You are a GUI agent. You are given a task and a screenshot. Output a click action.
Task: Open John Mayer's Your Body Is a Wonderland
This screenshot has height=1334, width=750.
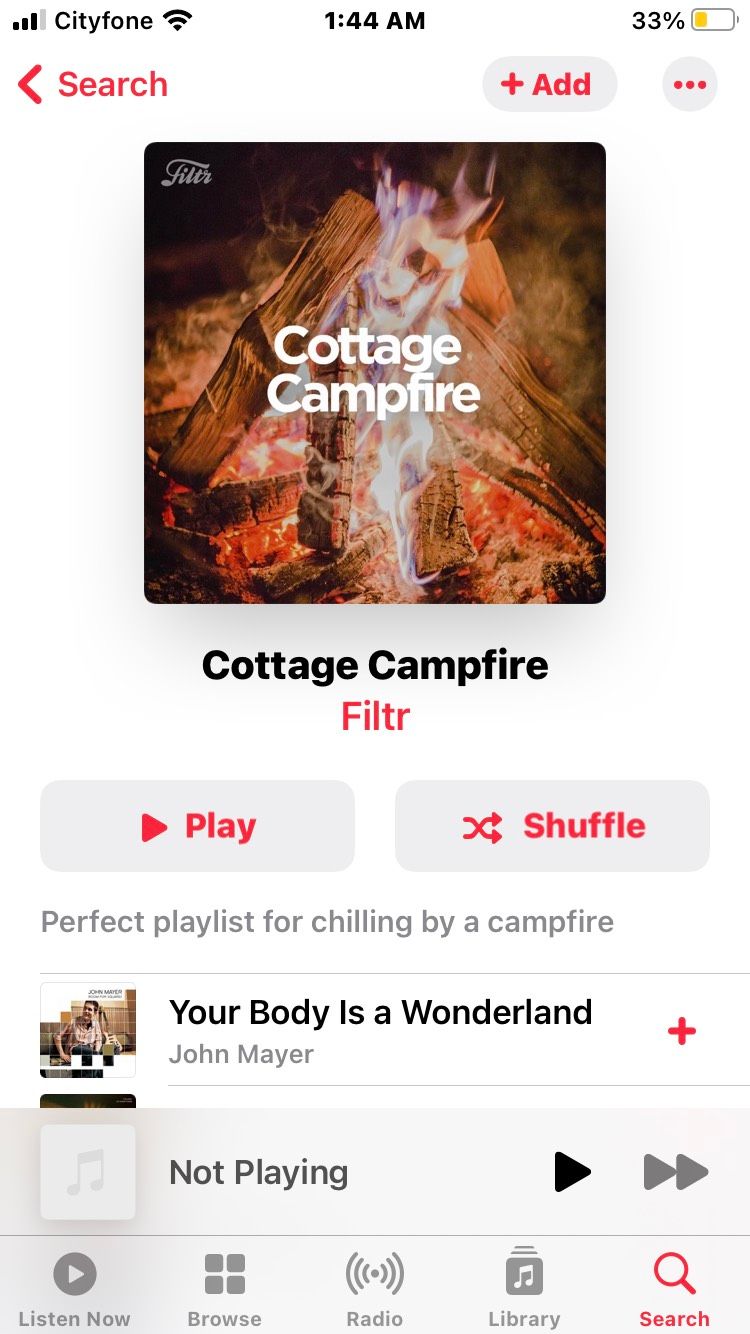point(380,1013)
